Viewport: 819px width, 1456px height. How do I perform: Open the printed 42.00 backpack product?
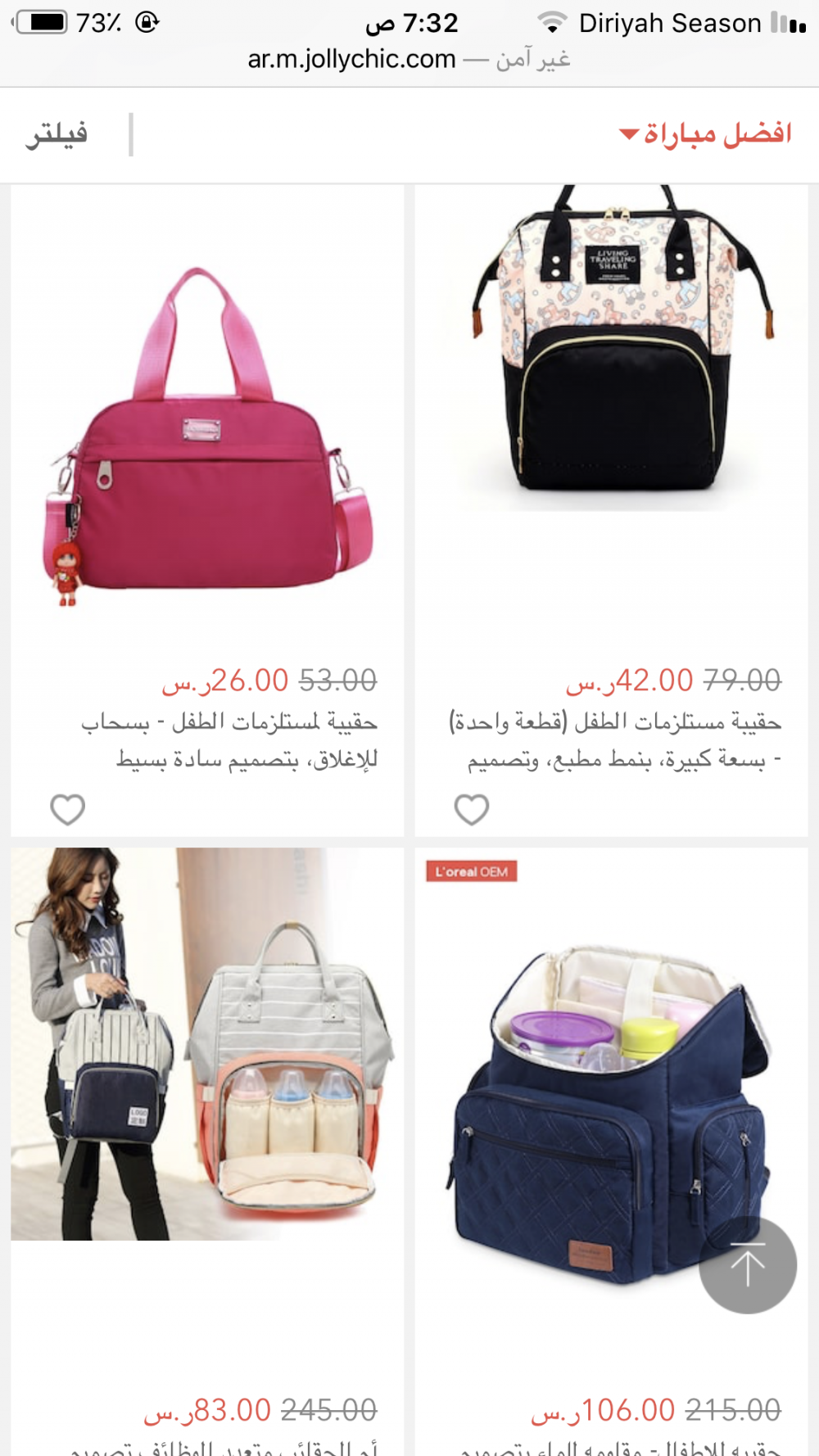click(x=612, y=348)
